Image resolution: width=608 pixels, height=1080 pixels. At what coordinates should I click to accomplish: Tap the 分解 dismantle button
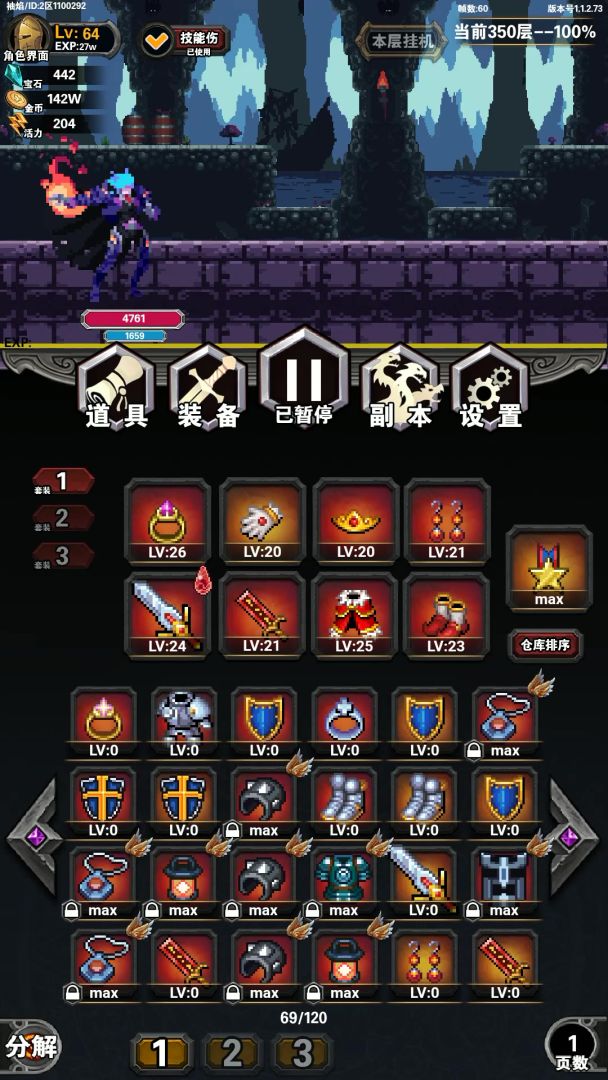click(x=30, y=1047)
